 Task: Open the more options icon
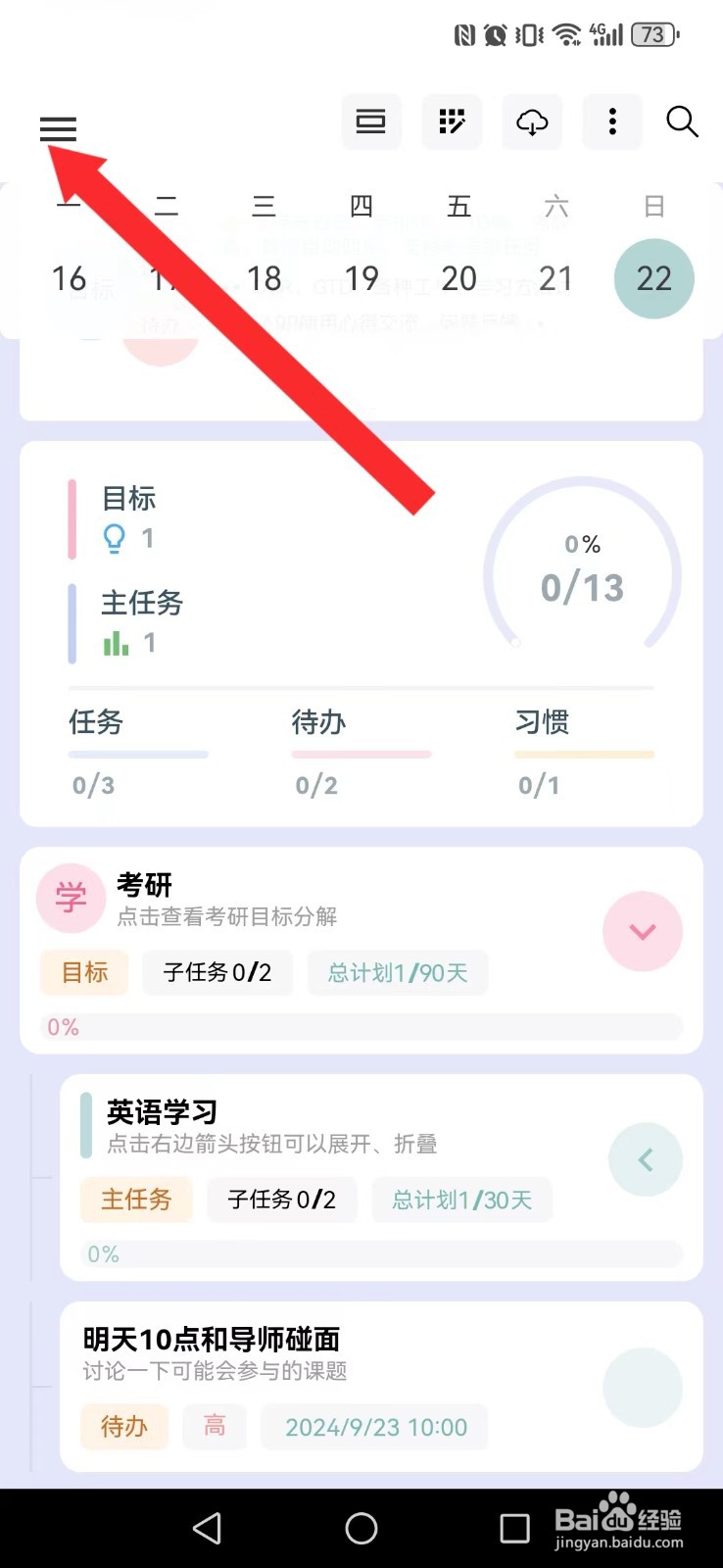tap(612, 122)
